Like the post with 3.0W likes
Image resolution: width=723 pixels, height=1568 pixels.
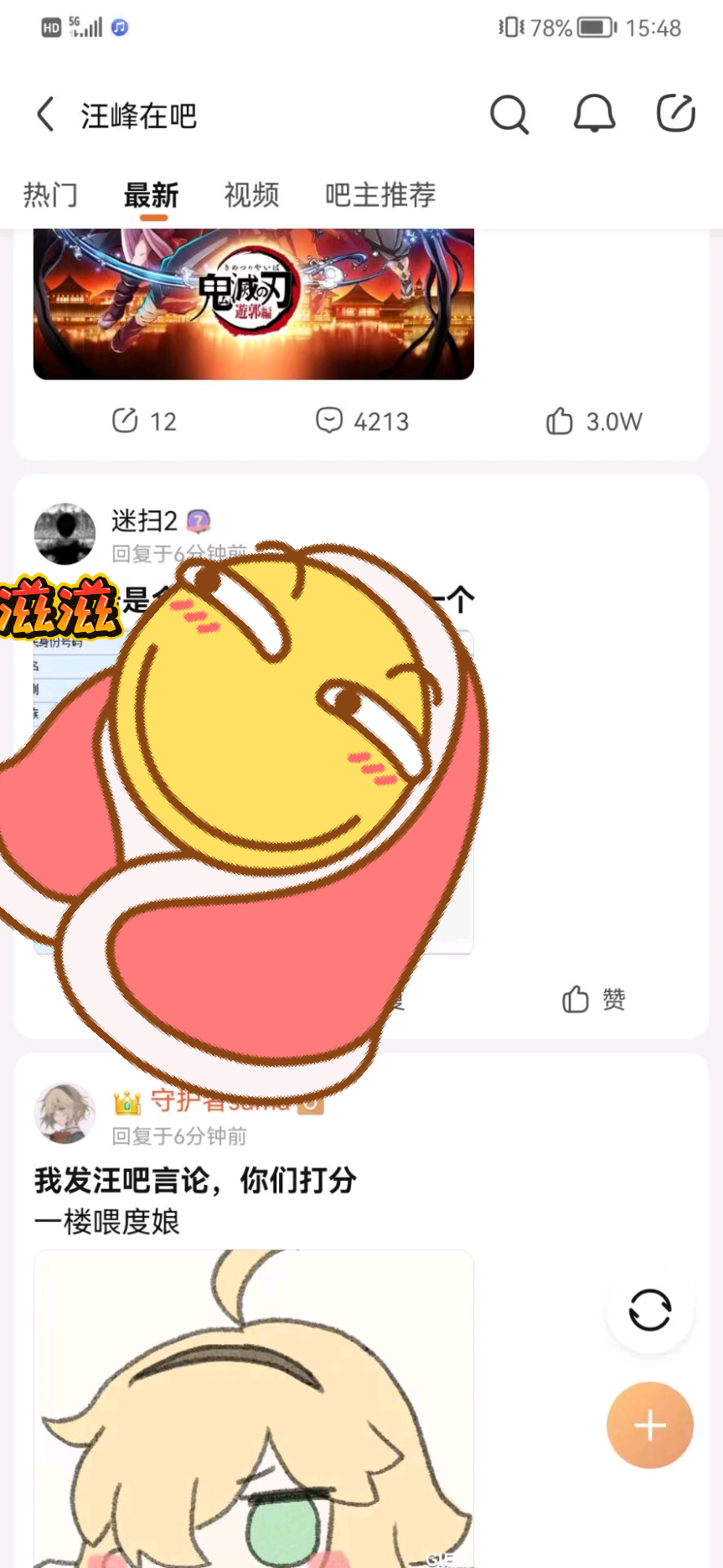click(x=593, y=421)
